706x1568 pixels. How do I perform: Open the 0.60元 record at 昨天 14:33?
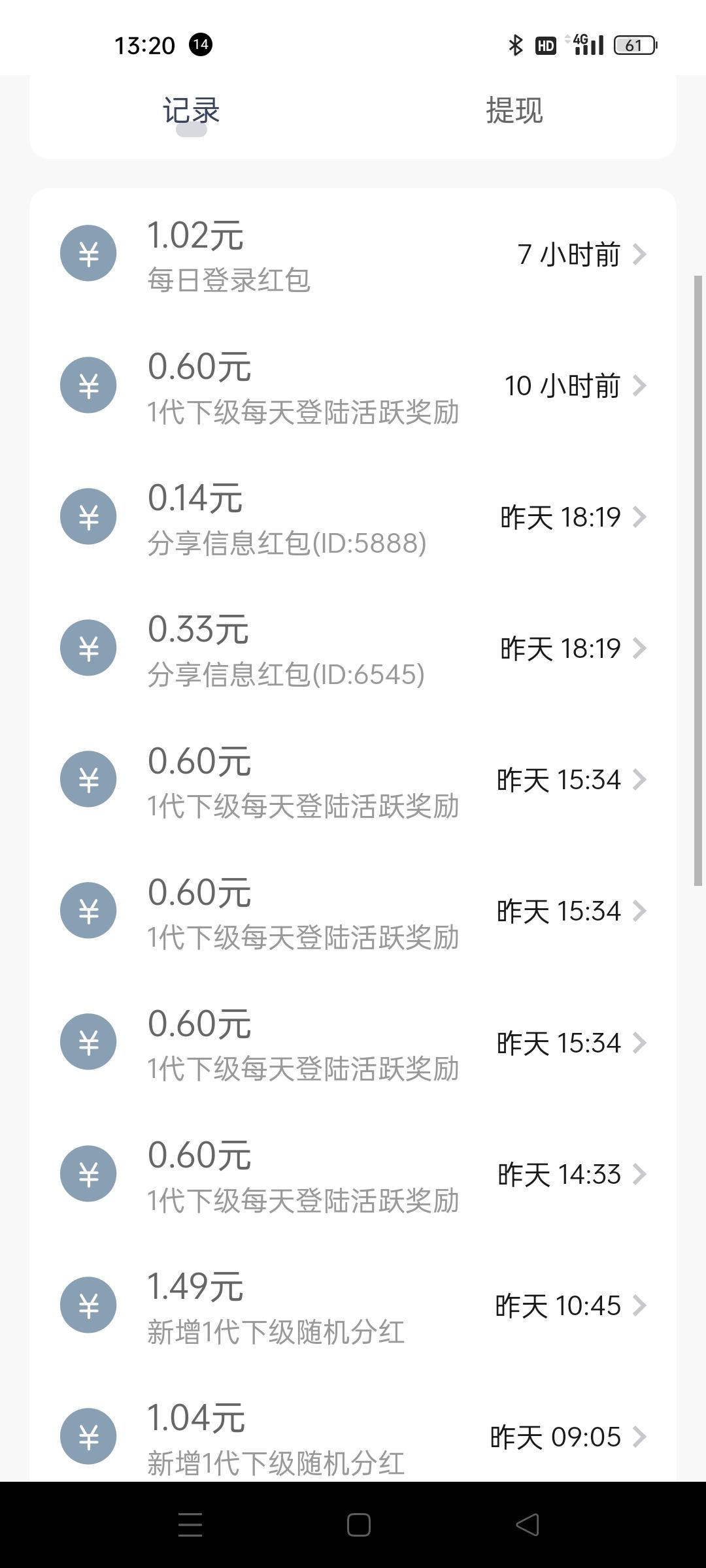353,1174
